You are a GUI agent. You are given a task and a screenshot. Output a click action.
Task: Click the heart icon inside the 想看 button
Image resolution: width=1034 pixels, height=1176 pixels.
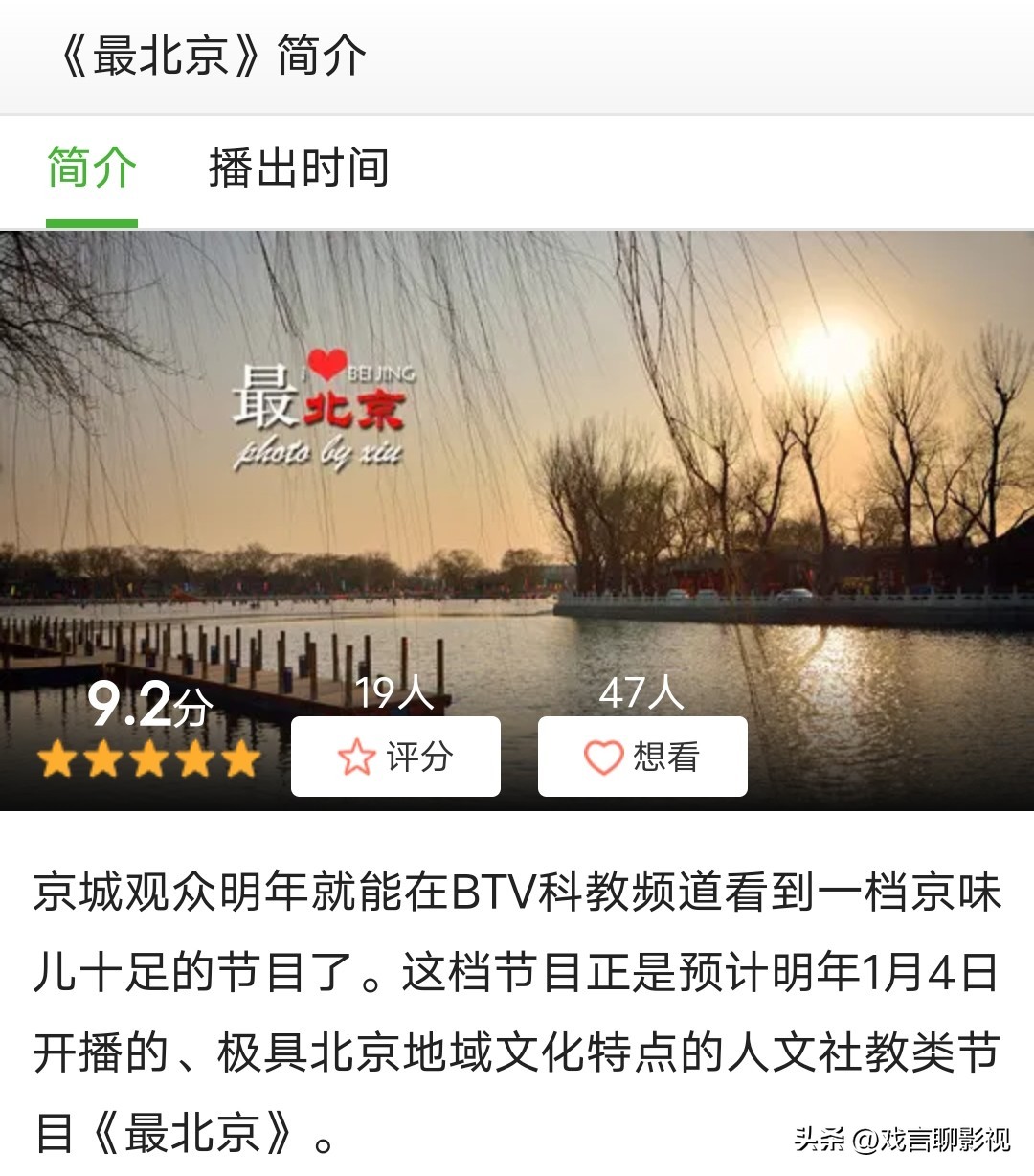click(602, 757)
